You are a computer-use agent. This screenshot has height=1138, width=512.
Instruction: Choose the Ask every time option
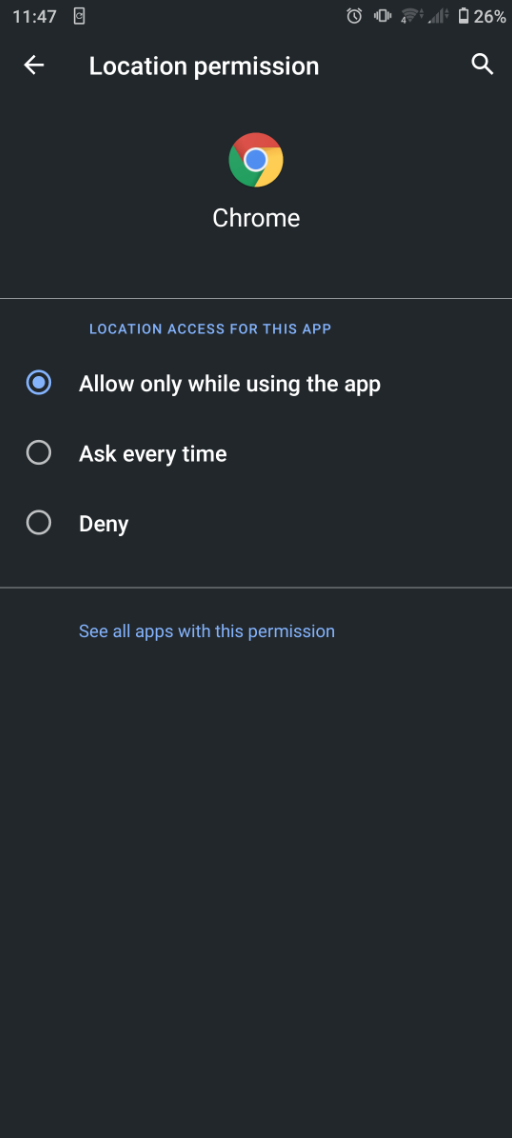[x=256, y=454]
